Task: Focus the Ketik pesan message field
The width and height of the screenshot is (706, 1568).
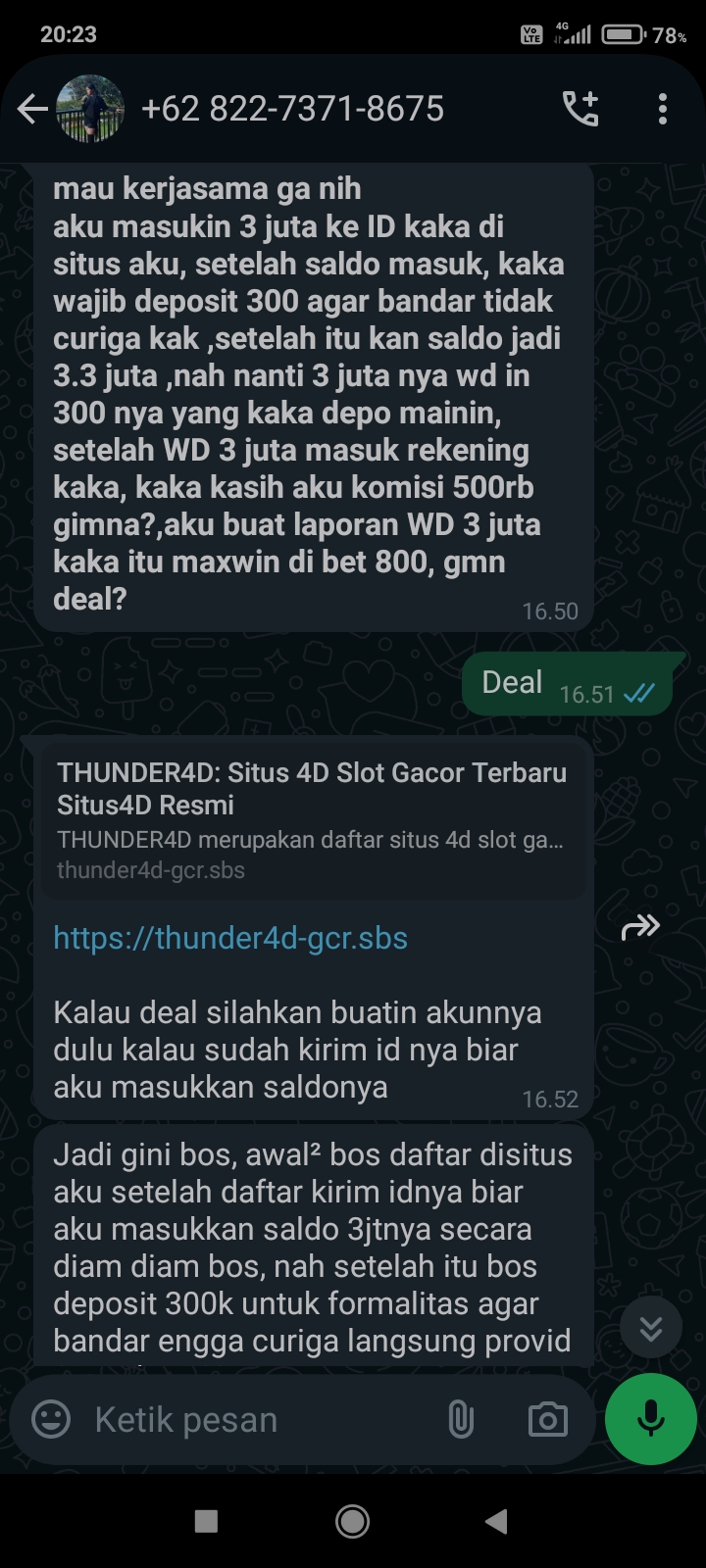Action: 255,1419
